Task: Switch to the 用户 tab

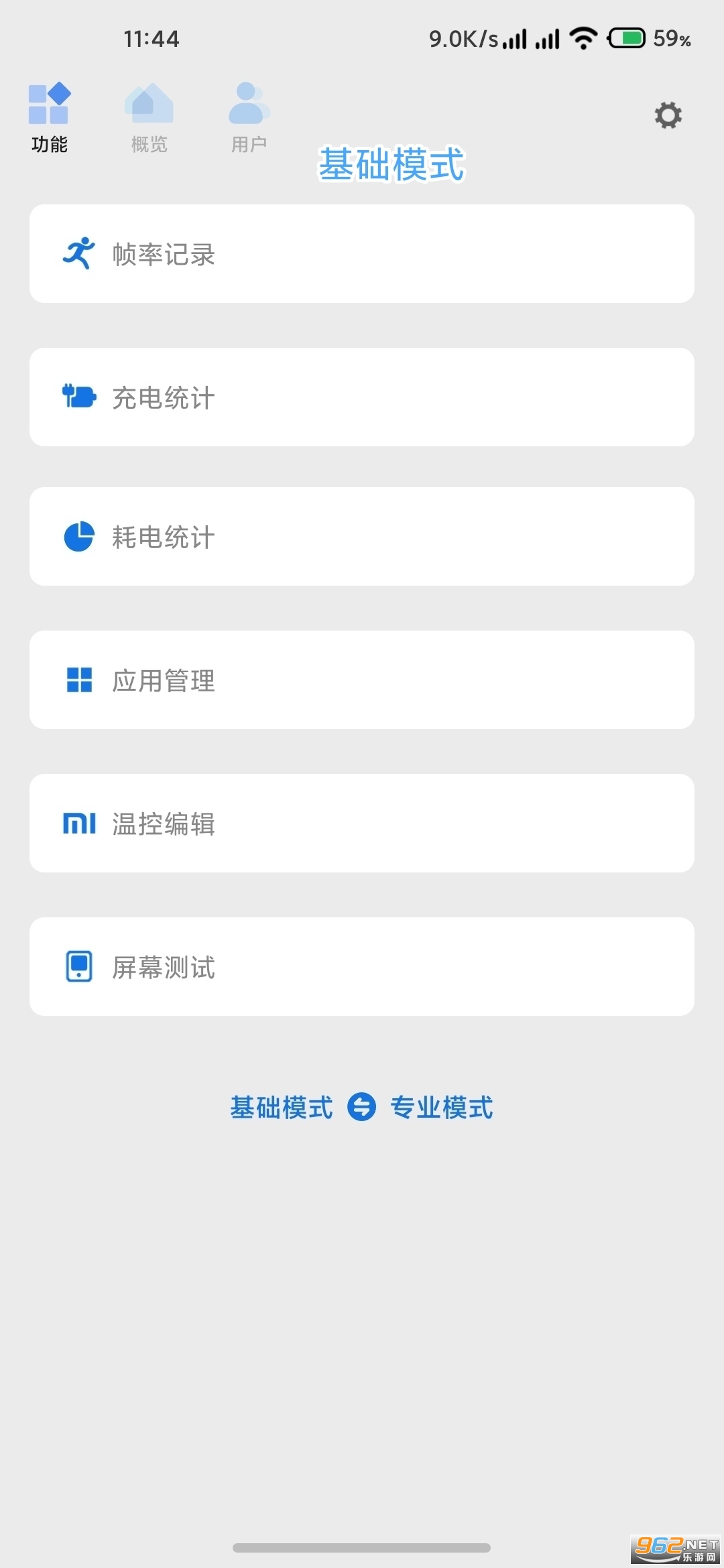Action: point(249,117)
